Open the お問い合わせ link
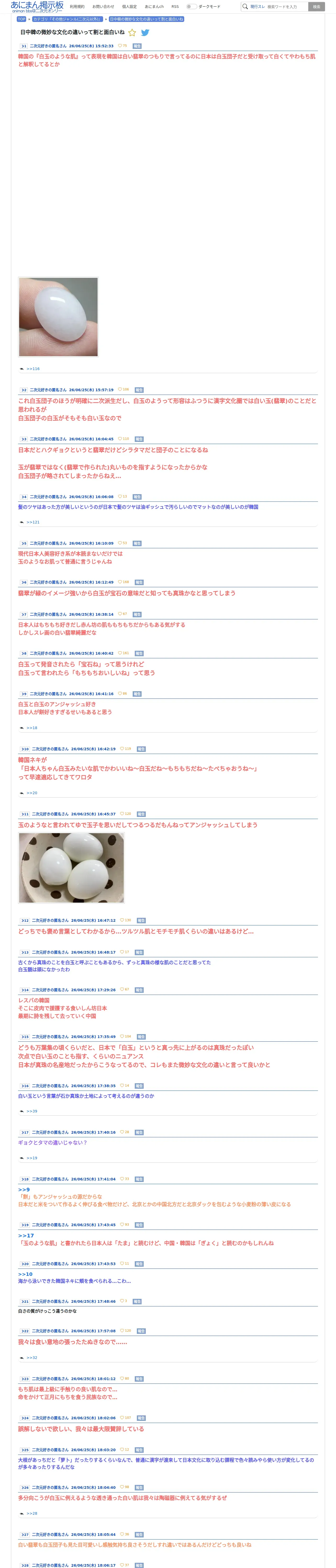336x1568 pixels. click(103, 7)
